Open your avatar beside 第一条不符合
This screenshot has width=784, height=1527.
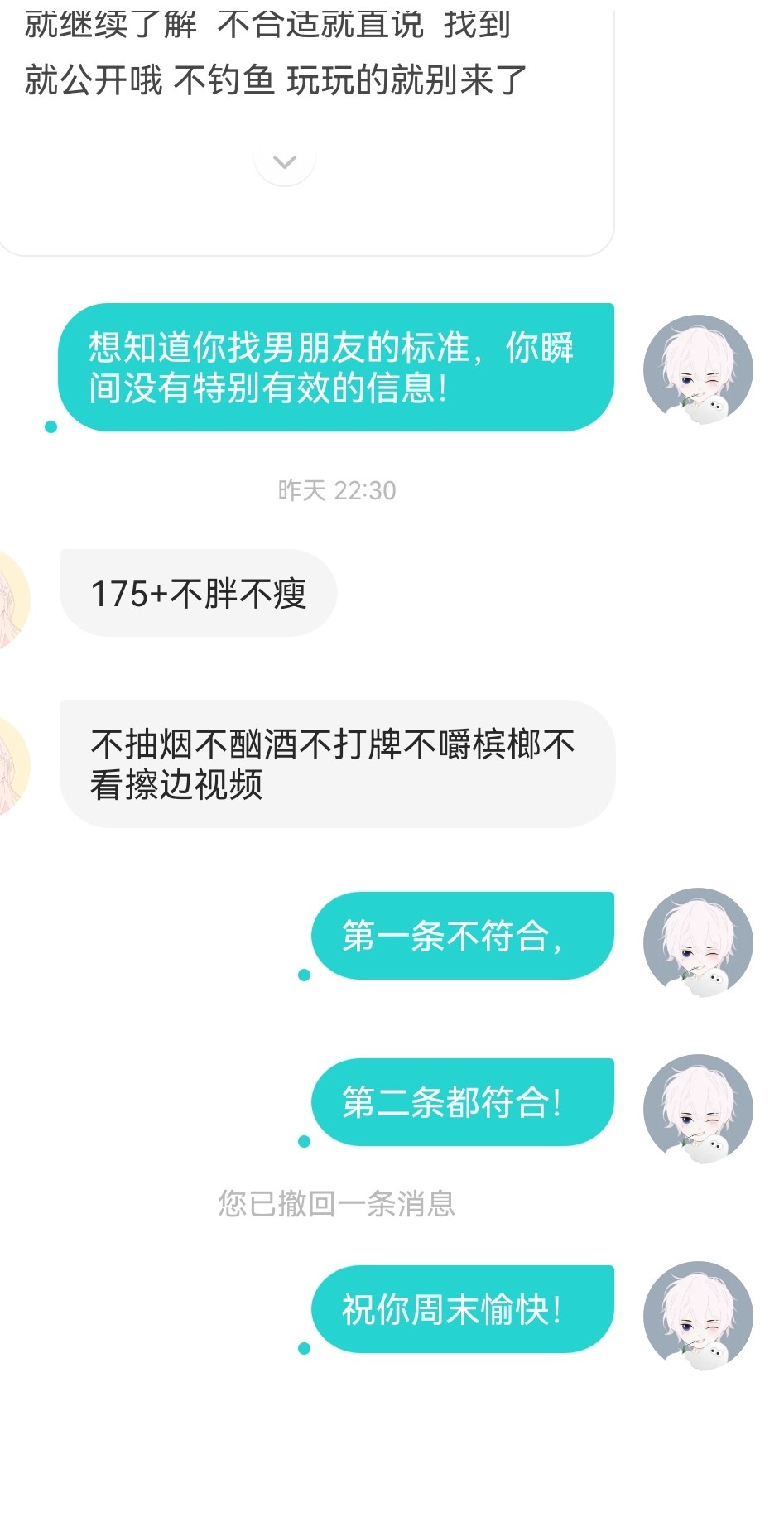click(x=698, y=942)
